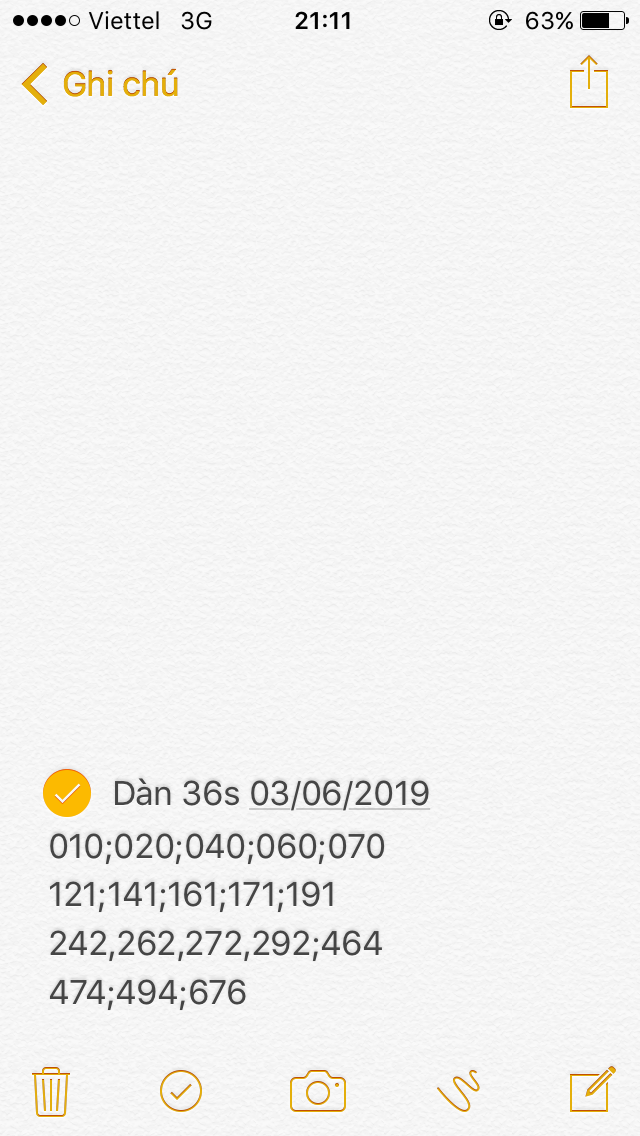The height and width of the screenshot is (1136, 640).
Task: Uncheck the Dàn 36s checklist item
Action: [67, 794]
